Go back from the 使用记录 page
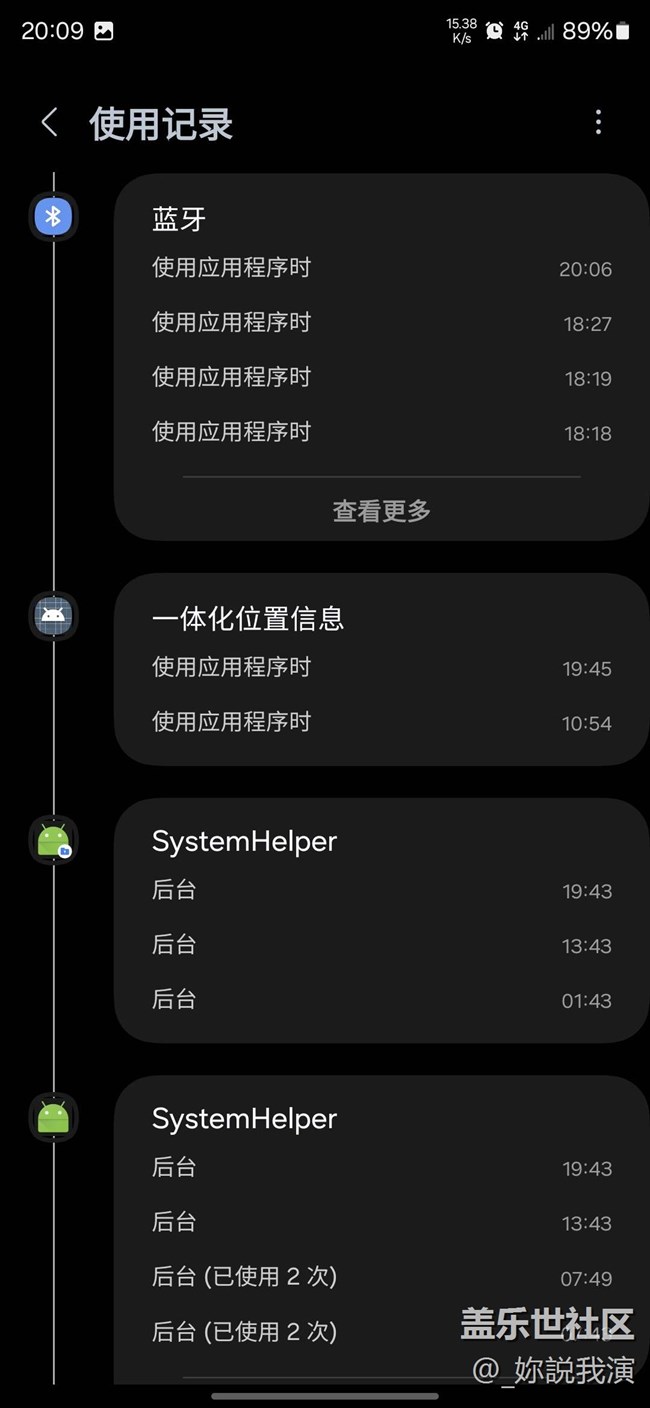Screen dimensions: 650x1408 [x=49, y=123]
